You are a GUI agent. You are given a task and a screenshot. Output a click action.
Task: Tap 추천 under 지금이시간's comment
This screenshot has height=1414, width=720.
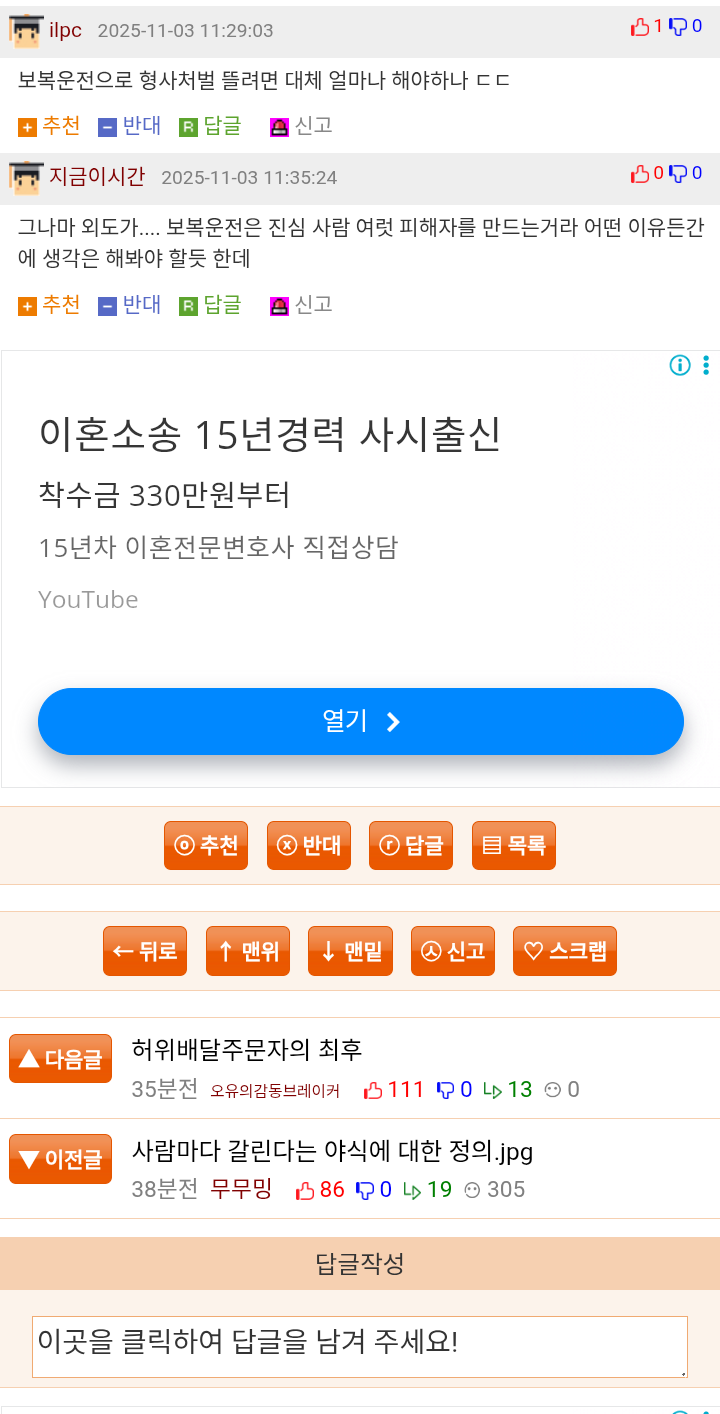click(x=49, y=304)
